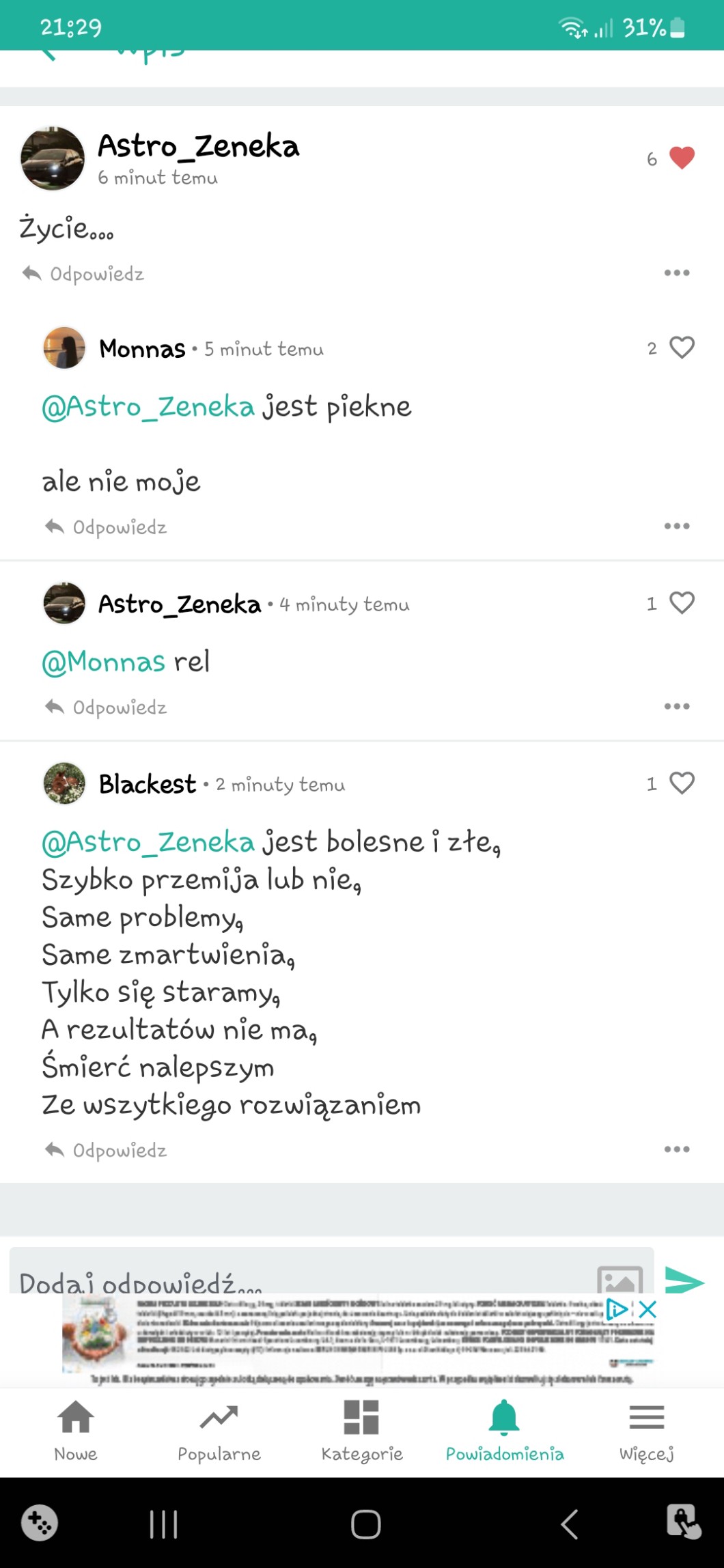Image resolution: width=724 pixels, height=1568 pixels.
Task: Reply to Blackest's comment
Action: pyautogui.click(x=106, y=1150)
